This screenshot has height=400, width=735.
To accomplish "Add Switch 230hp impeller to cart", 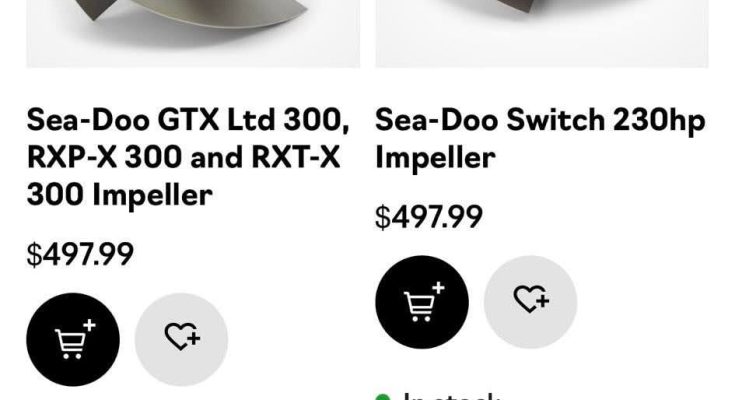I will pyautogui.click(x=422, y=302).
